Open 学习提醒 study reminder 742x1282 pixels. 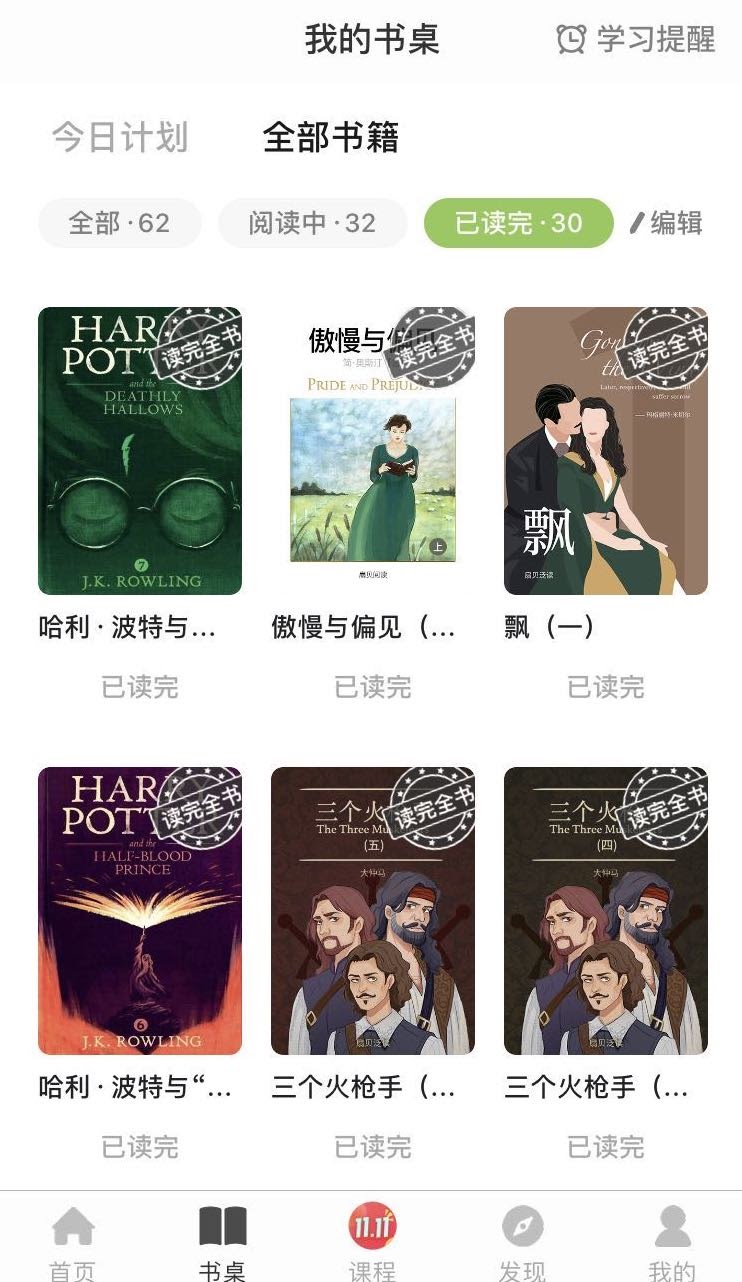635,40
